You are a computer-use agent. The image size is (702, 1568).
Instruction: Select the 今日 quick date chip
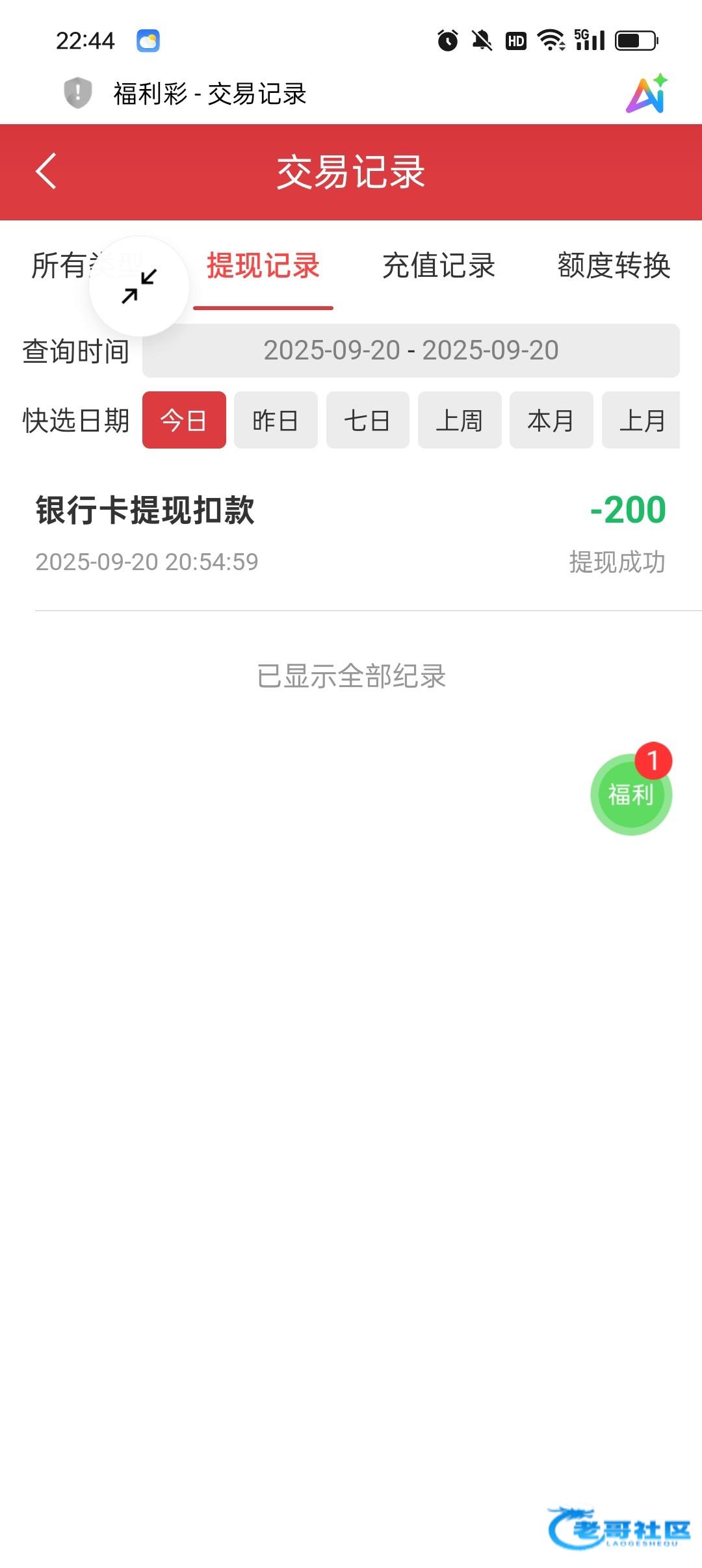pos(184,421)
